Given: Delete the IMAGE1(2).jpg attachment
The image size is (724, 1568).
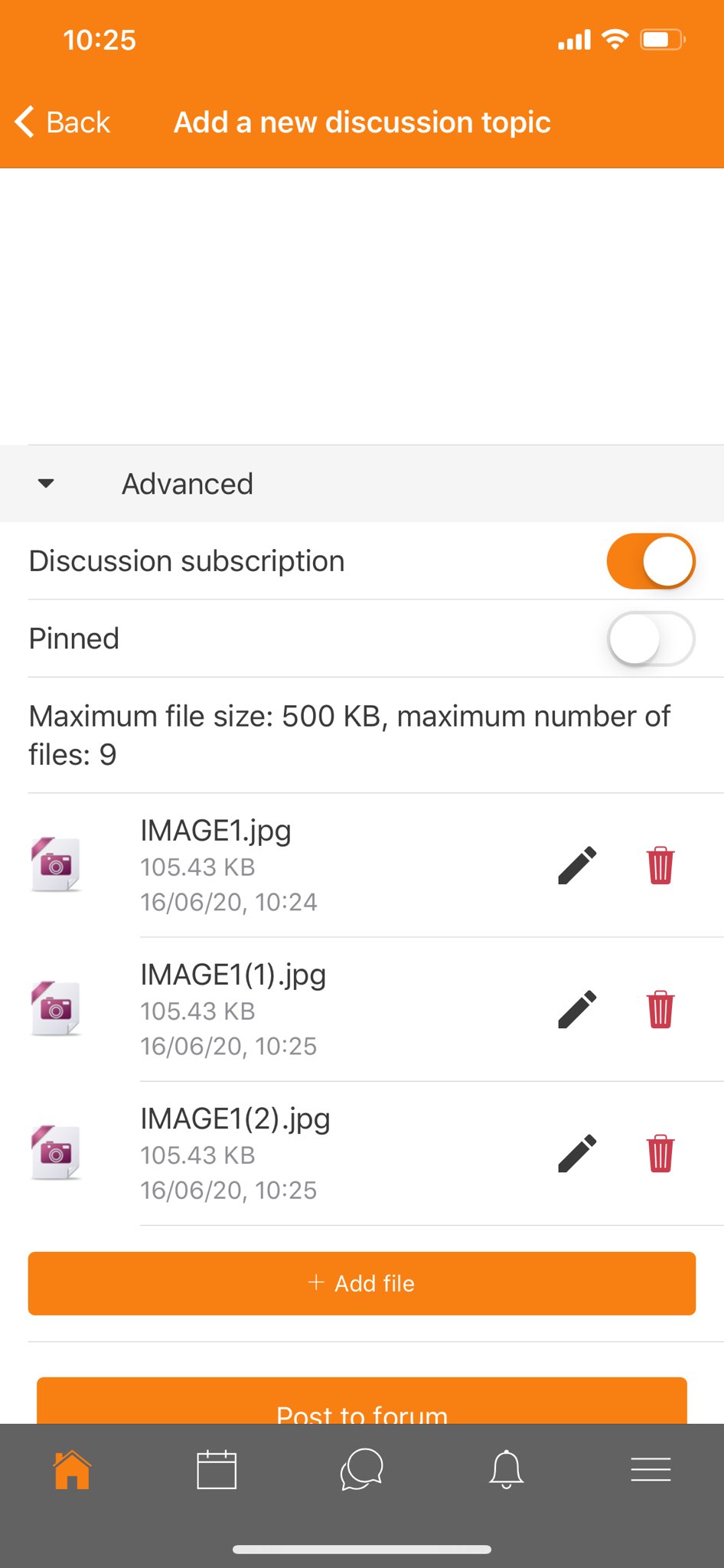Looking at the screenshot, I should 660,1154.
